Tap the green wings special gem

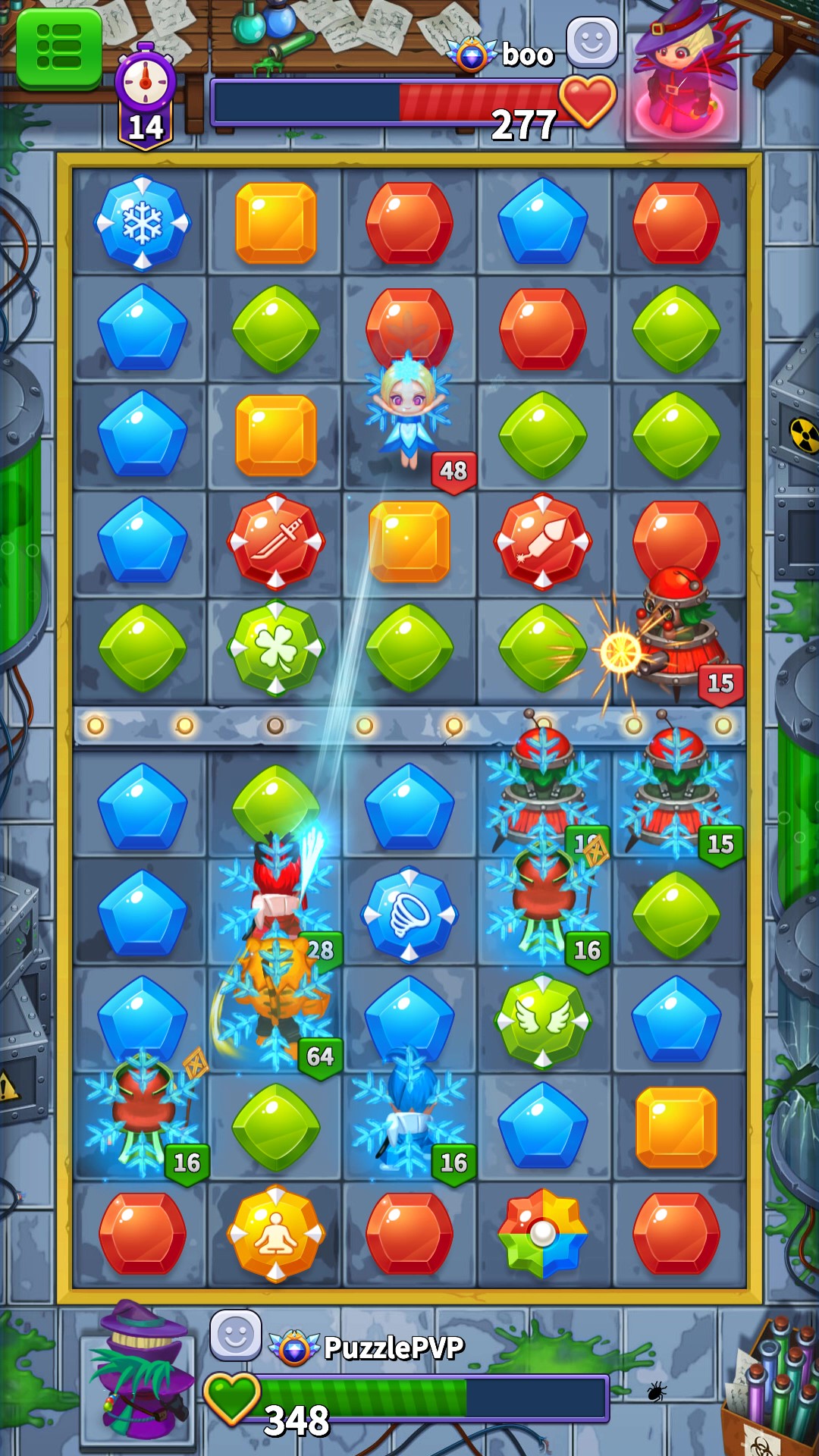tap(543, 1021)
